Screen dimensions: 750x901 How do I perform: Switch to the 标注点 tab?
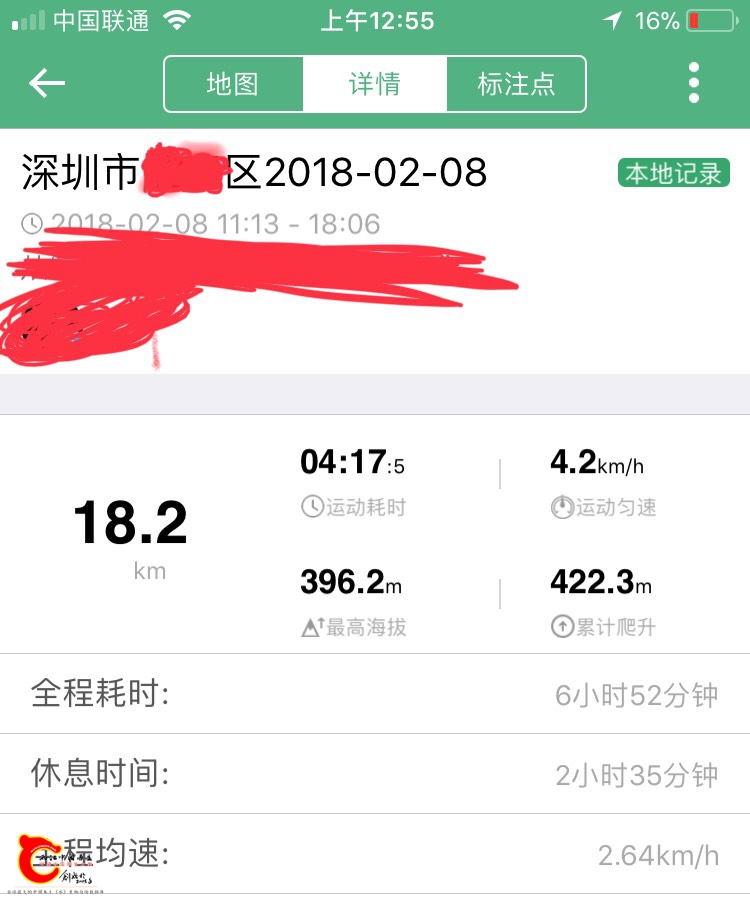point(515,84)
